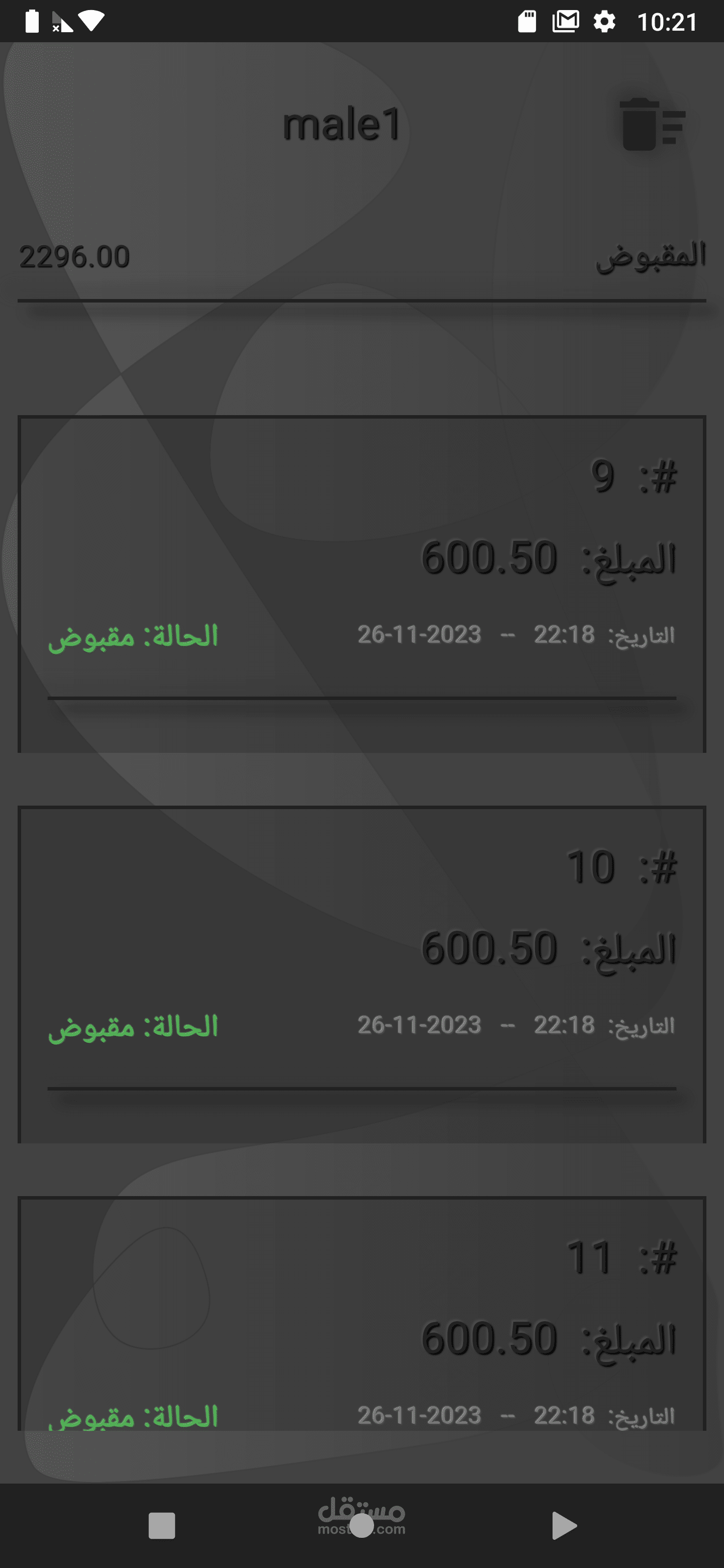The width and height of the screenshot is (724, 1568).
Task: Open transaction card number 10
Action: point(361,974)
